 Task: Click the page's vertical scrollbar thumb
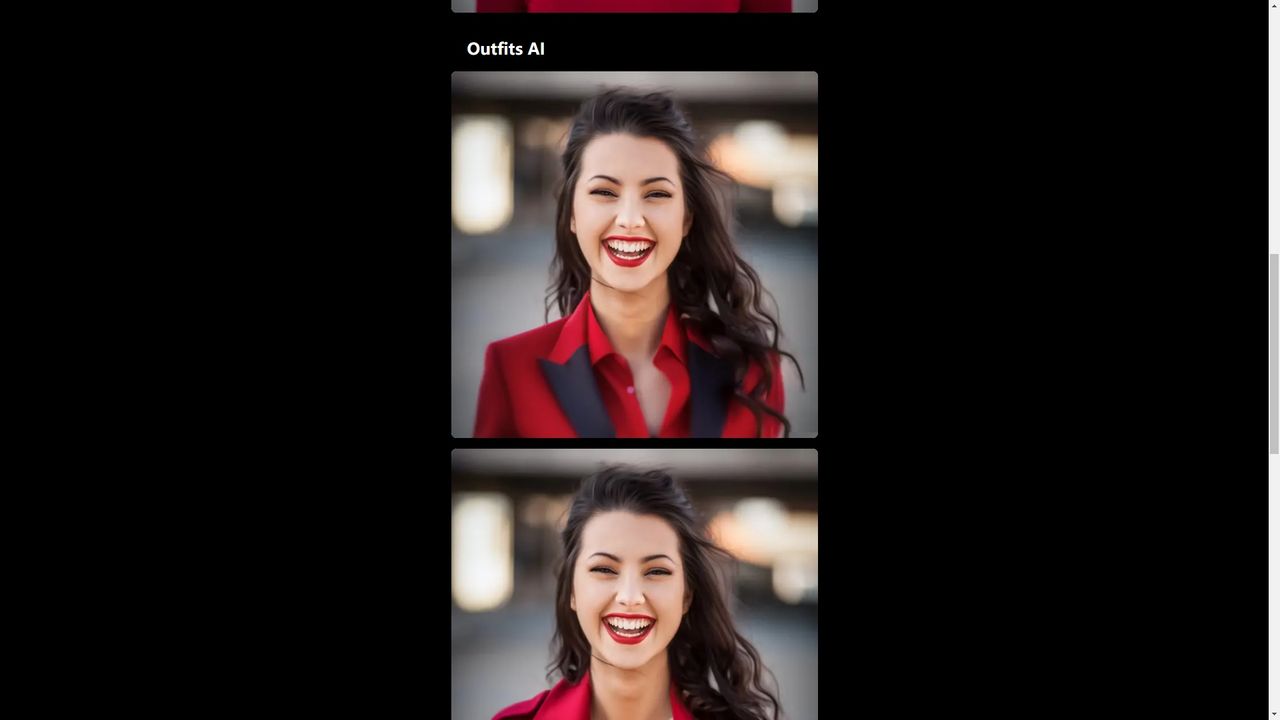pyautogui.click(x=1273, y=353)
